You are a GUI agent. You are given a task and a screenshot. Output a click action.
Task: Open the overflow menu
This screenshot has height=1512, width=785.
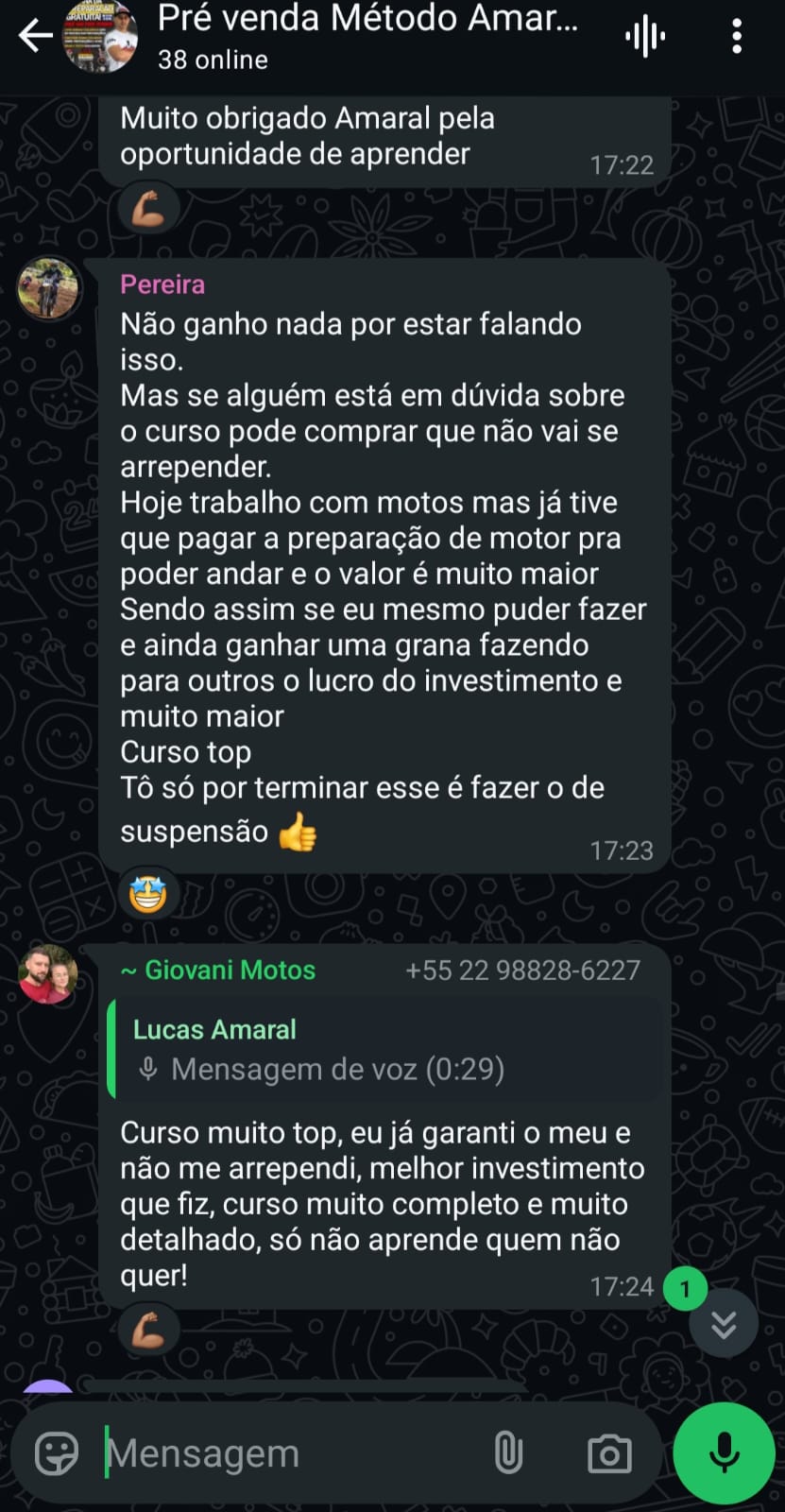click(x=737, y=38)
